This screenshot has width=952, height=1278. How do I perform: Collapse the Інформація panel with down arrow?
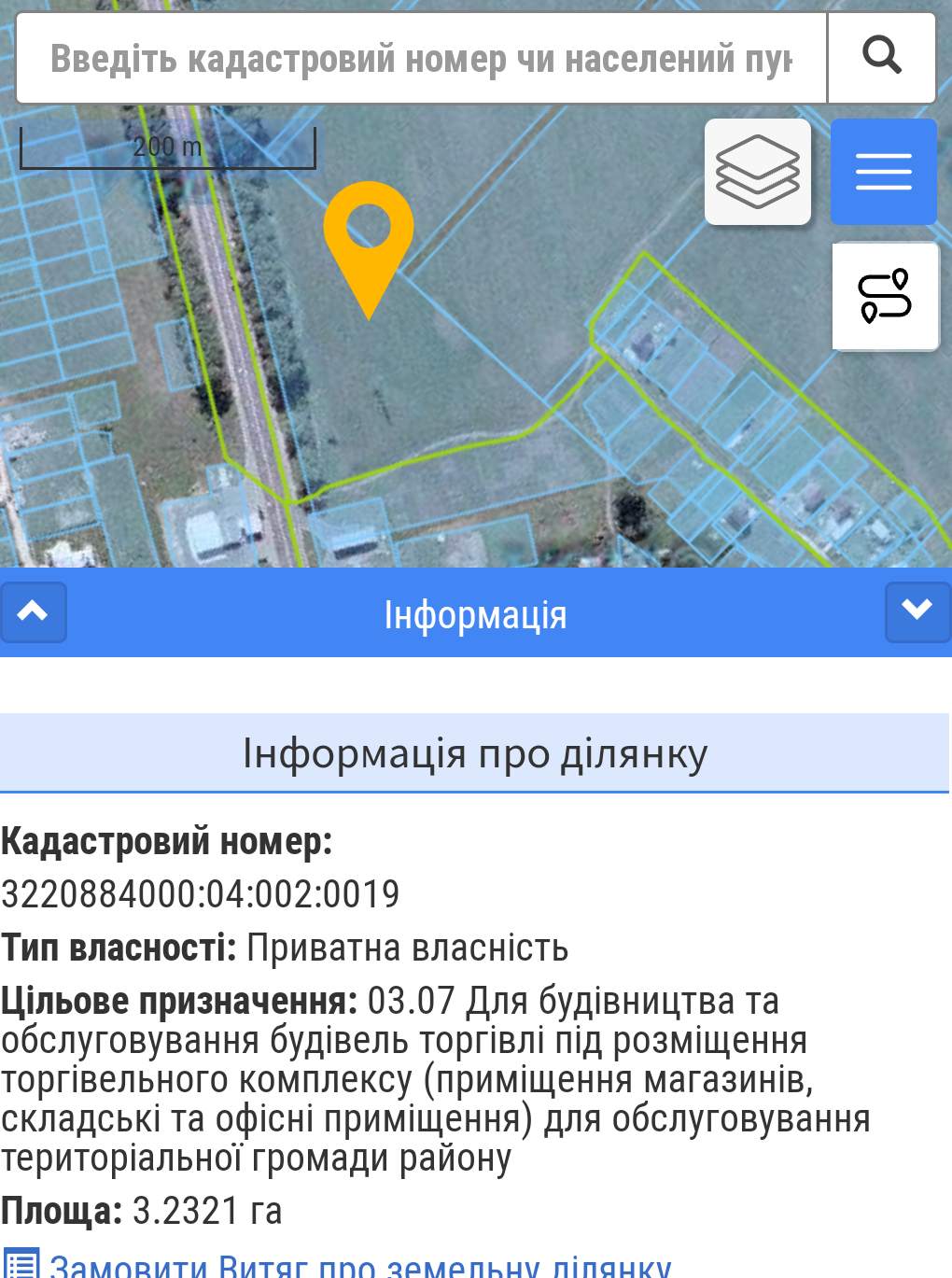pyautogui.click(x=917, y=612)
